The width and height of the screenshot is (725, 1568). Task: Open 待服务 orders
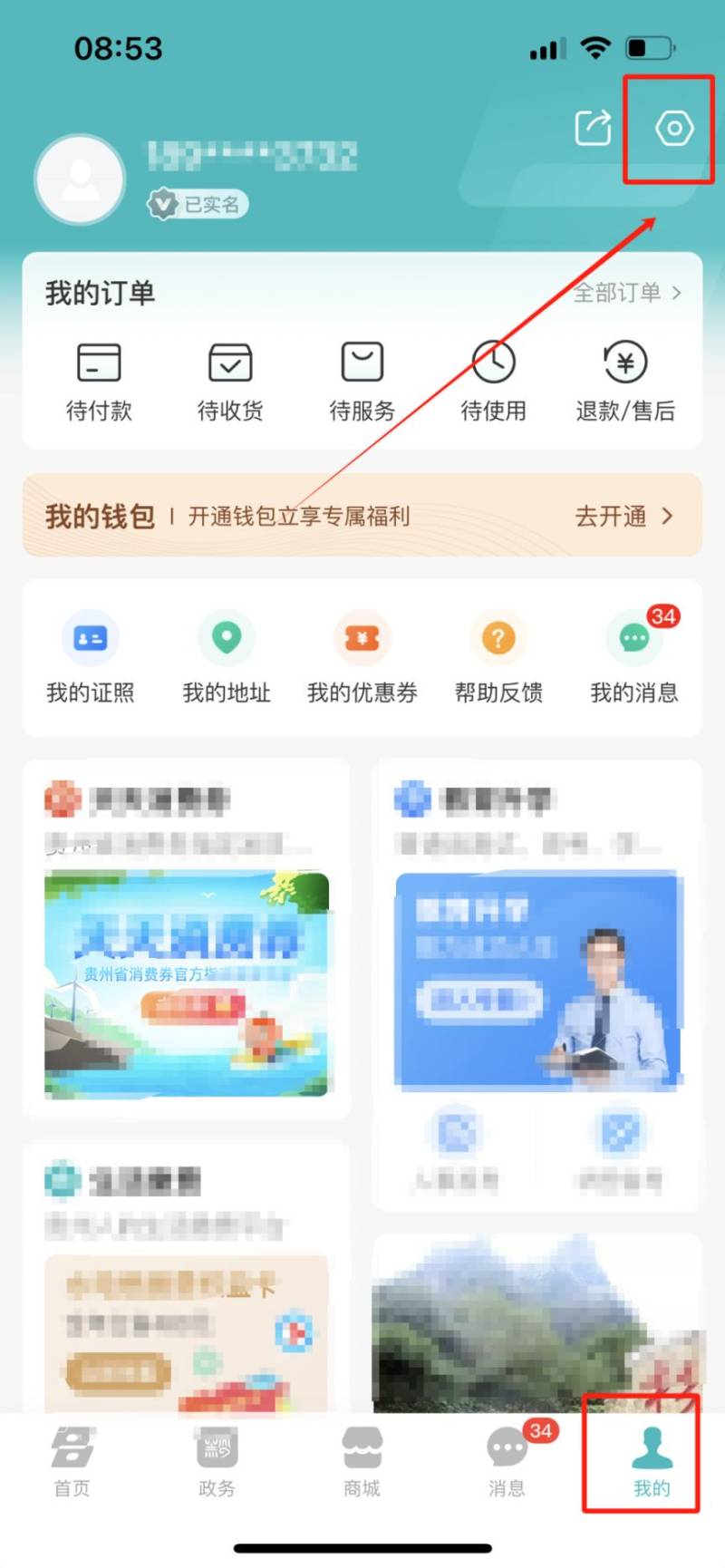pyautogui.click(x=362, y=382)
